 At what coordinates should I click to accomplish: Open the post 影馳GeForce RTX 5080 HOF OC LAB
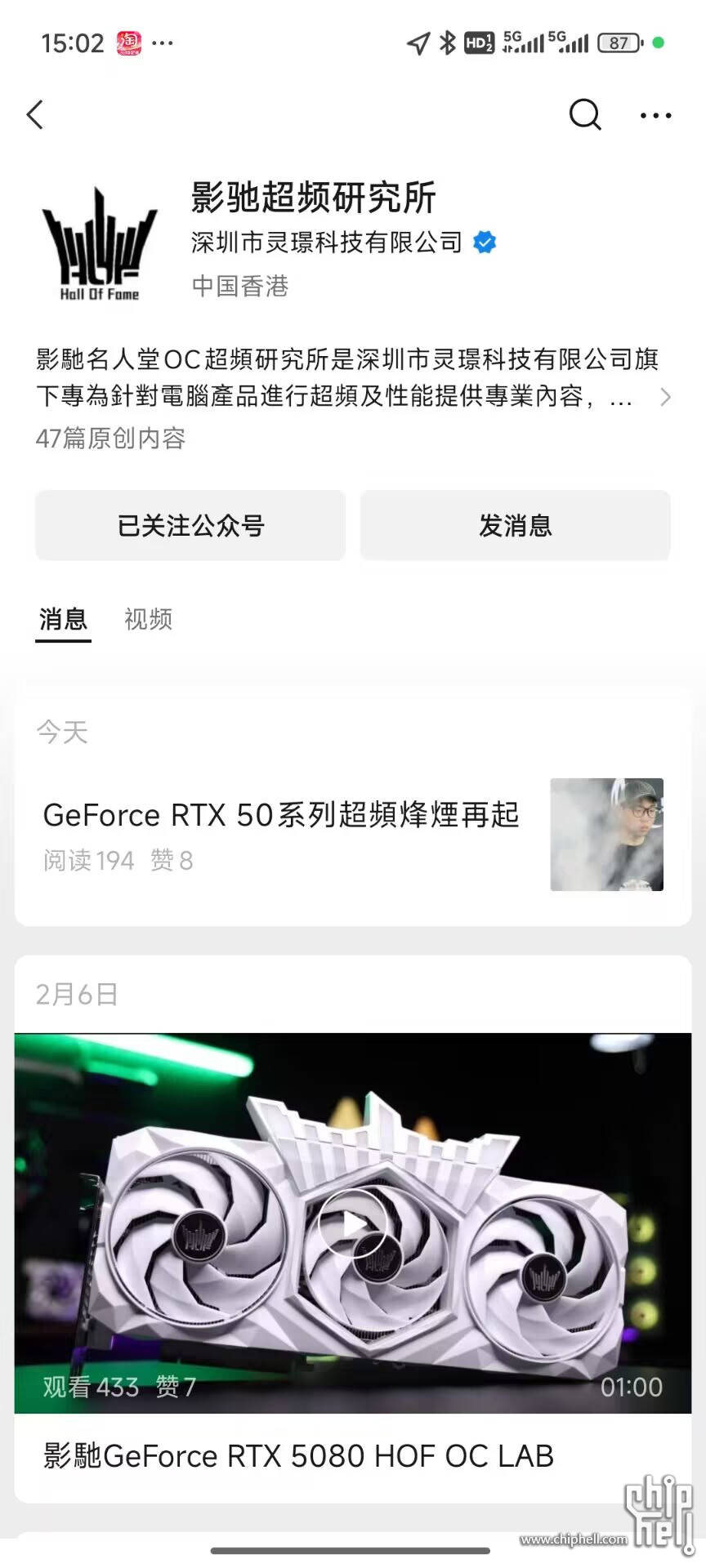pos(299,1455)
